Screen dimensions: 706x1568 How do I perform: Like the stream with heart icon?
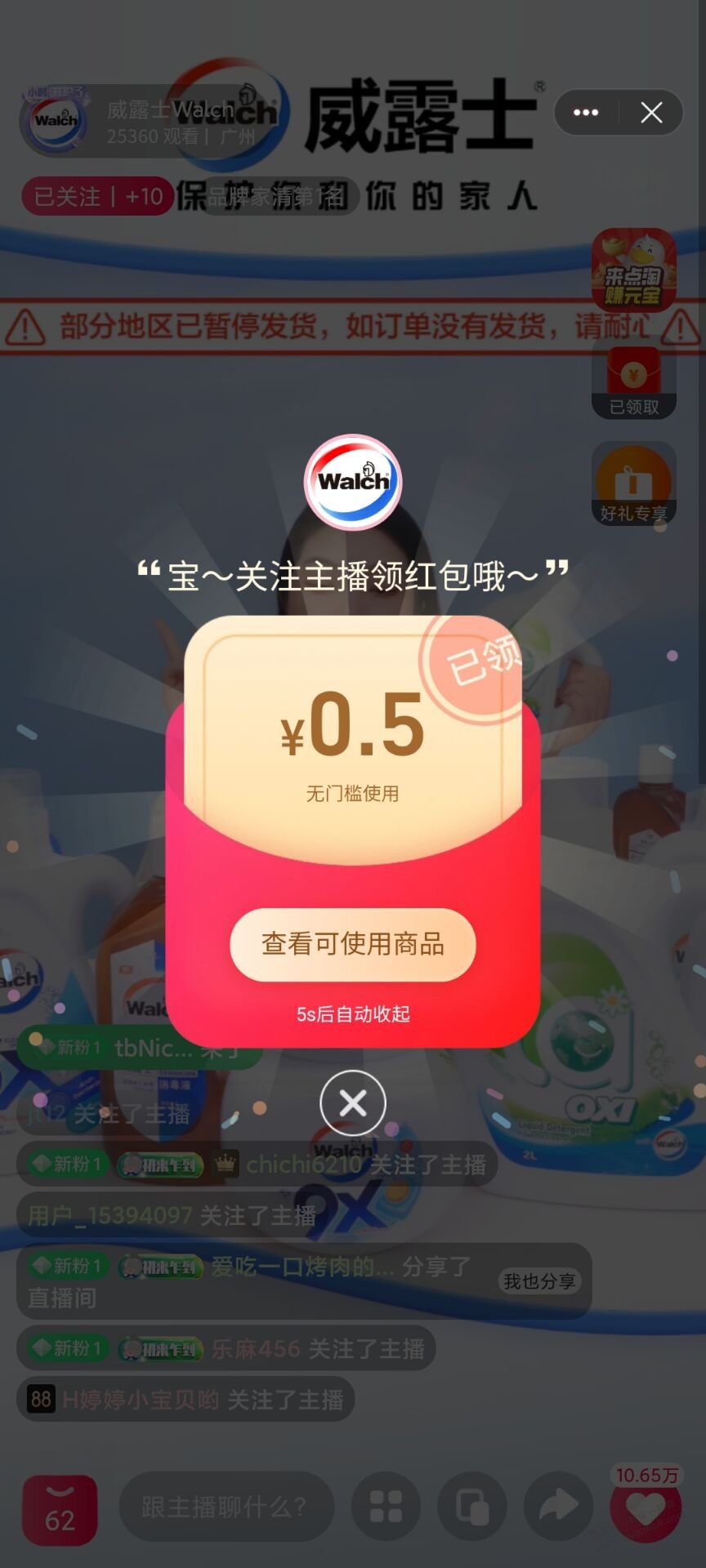click(x=646, y=1508)
